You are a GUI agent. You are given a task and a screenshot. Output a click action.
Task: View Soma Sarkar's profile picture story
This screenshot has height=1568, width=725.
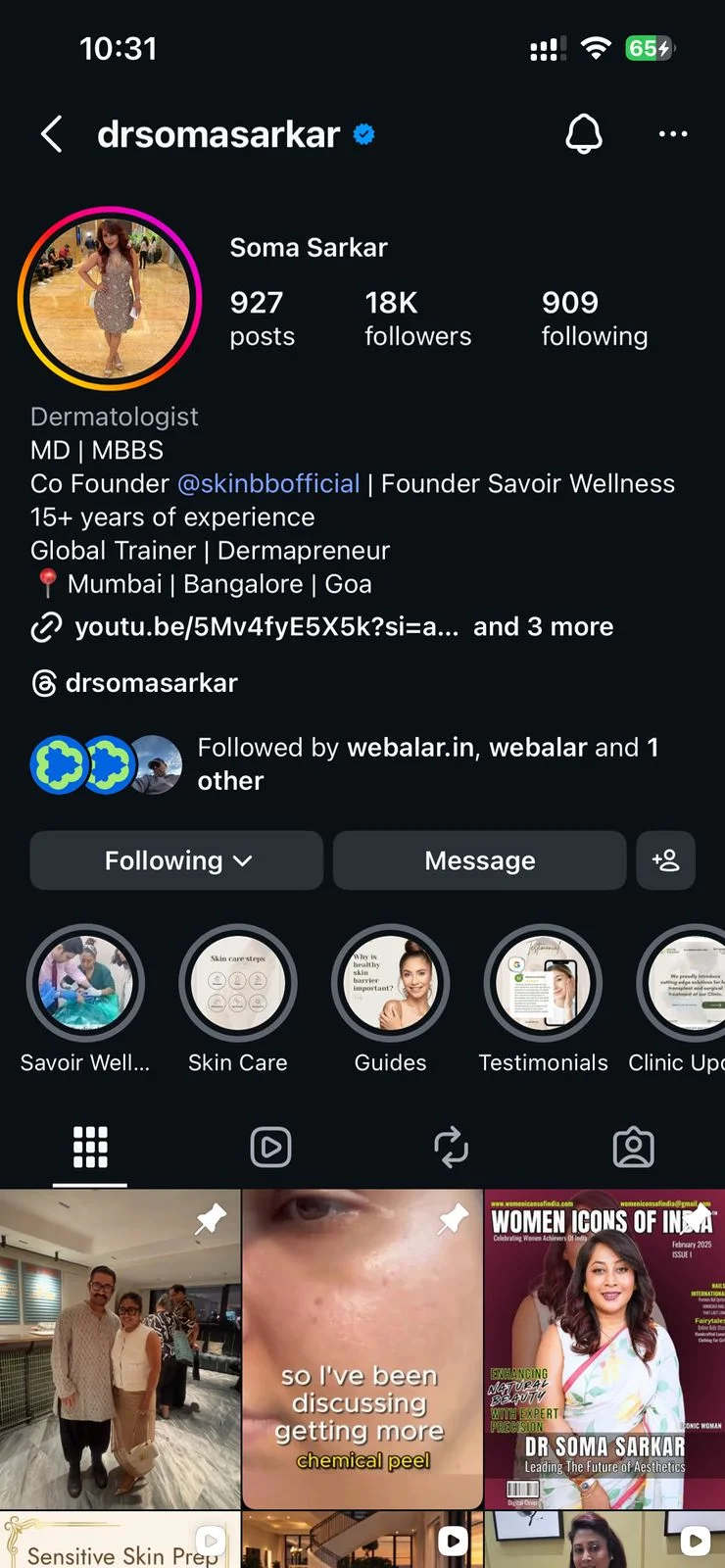[110, 298]
